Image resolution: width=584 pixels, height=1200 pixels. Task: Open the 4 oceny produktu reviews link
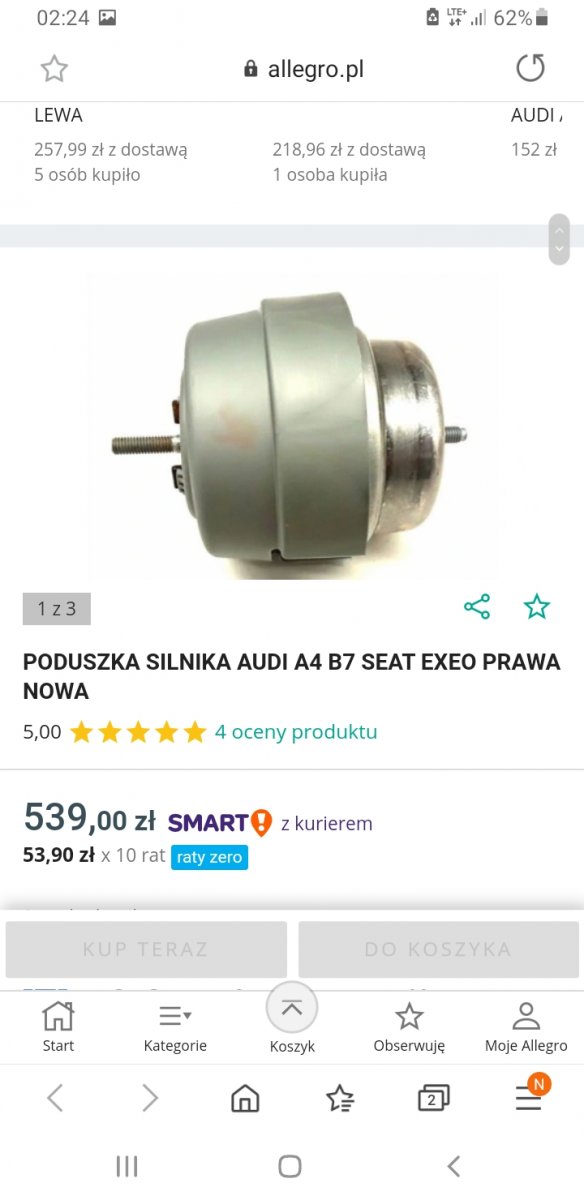(x=296, y=731)
